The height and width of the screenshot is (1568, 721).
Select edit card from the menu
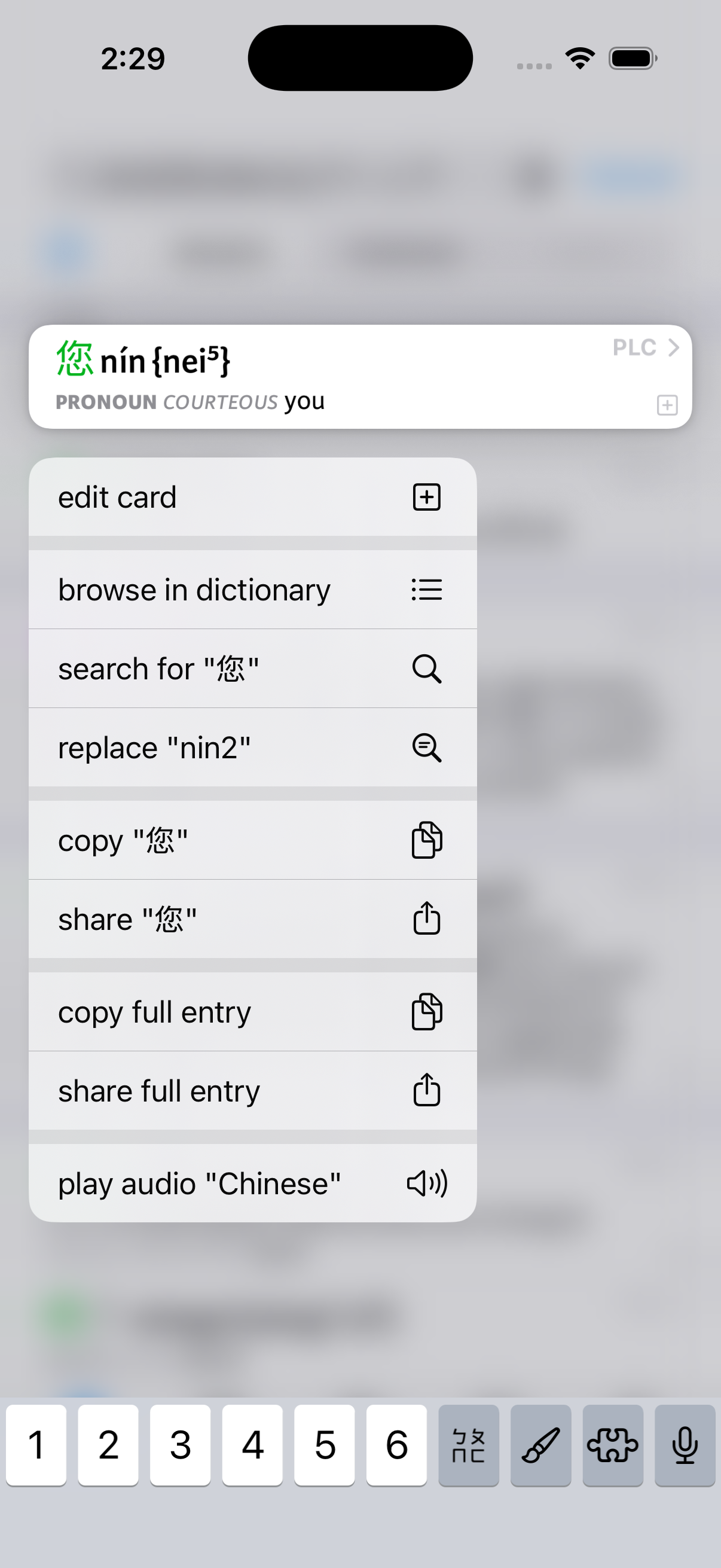coord(252,497)
